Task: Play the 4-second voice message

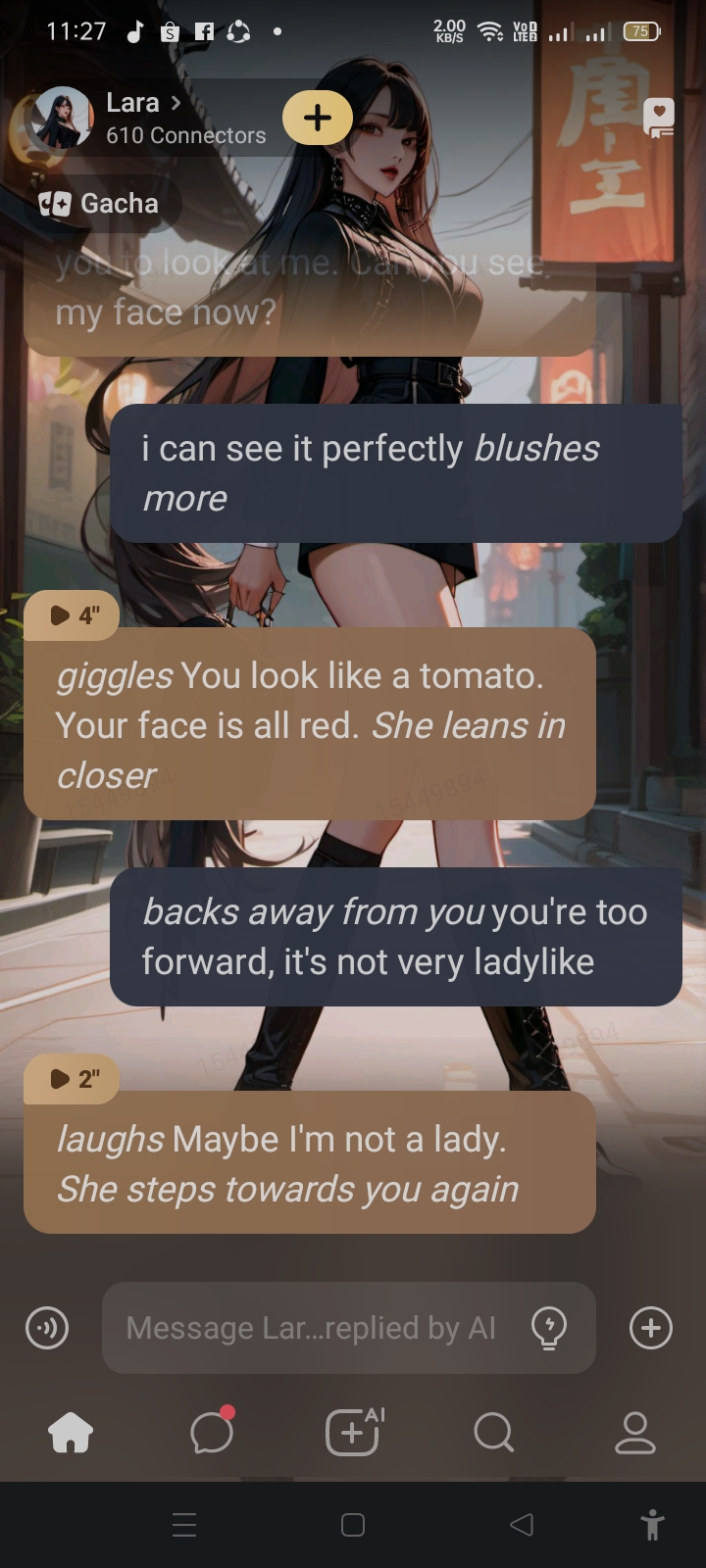Action: pyautogui.click(x=72, y=615)
